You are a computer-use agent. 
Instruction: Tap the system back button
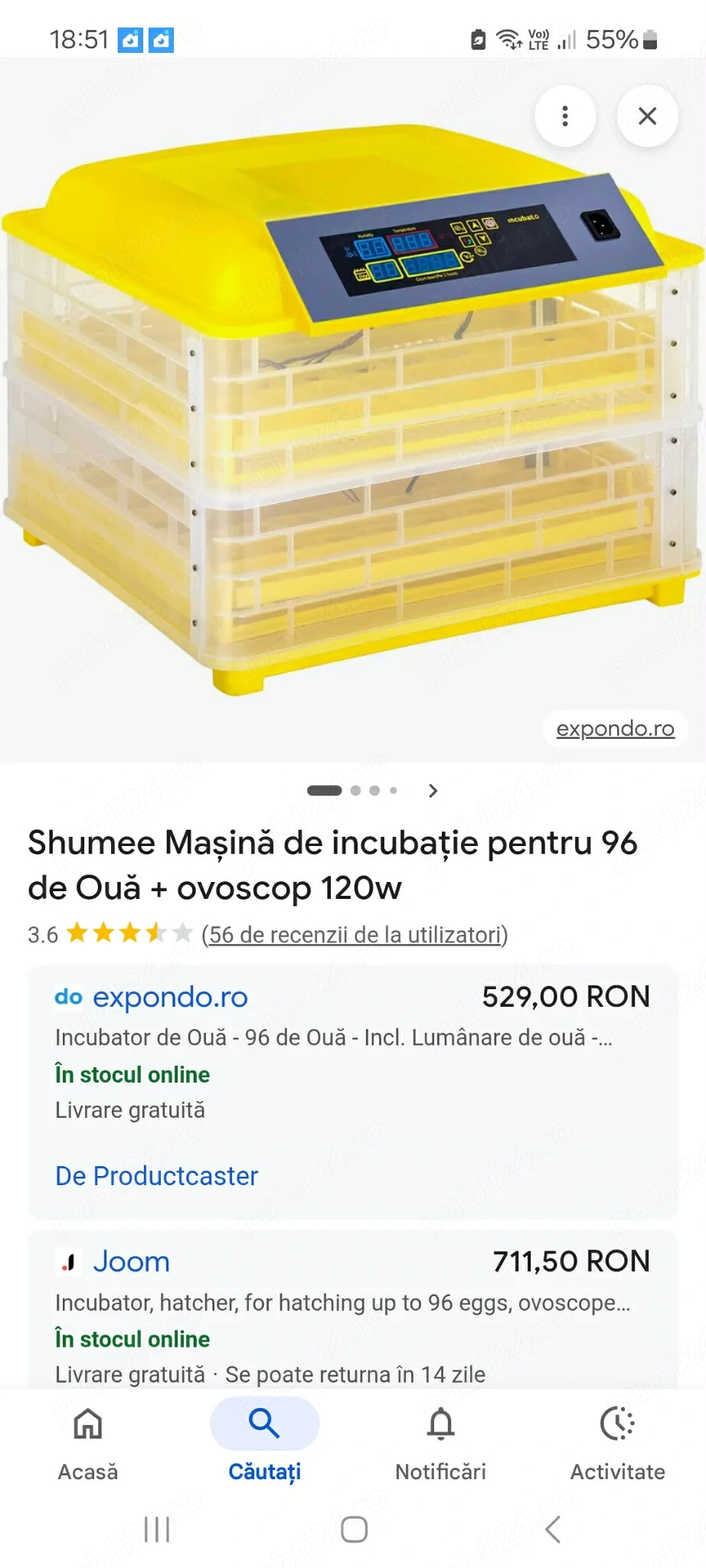coord(553,1530)
